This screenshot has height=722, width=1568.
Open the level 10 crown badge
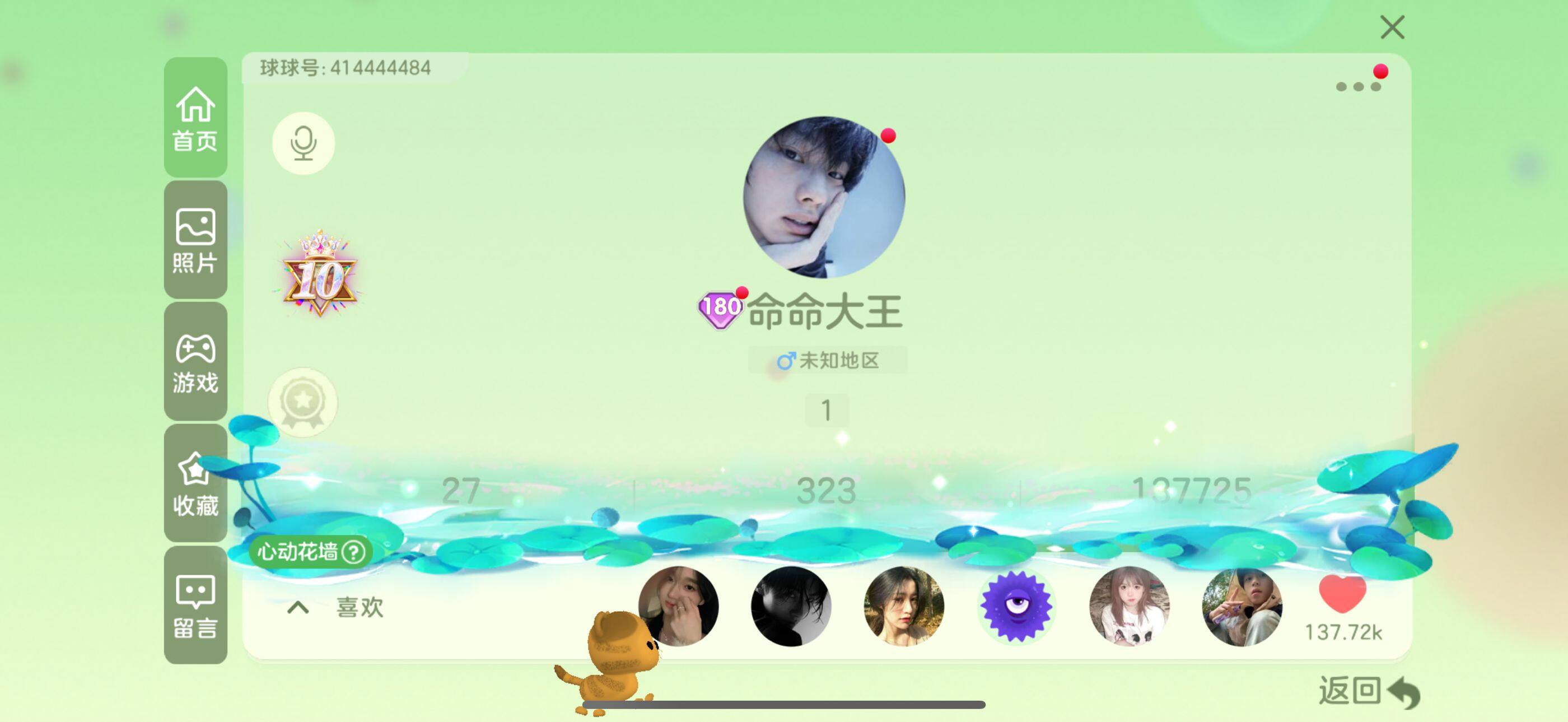tap(320, 276)
